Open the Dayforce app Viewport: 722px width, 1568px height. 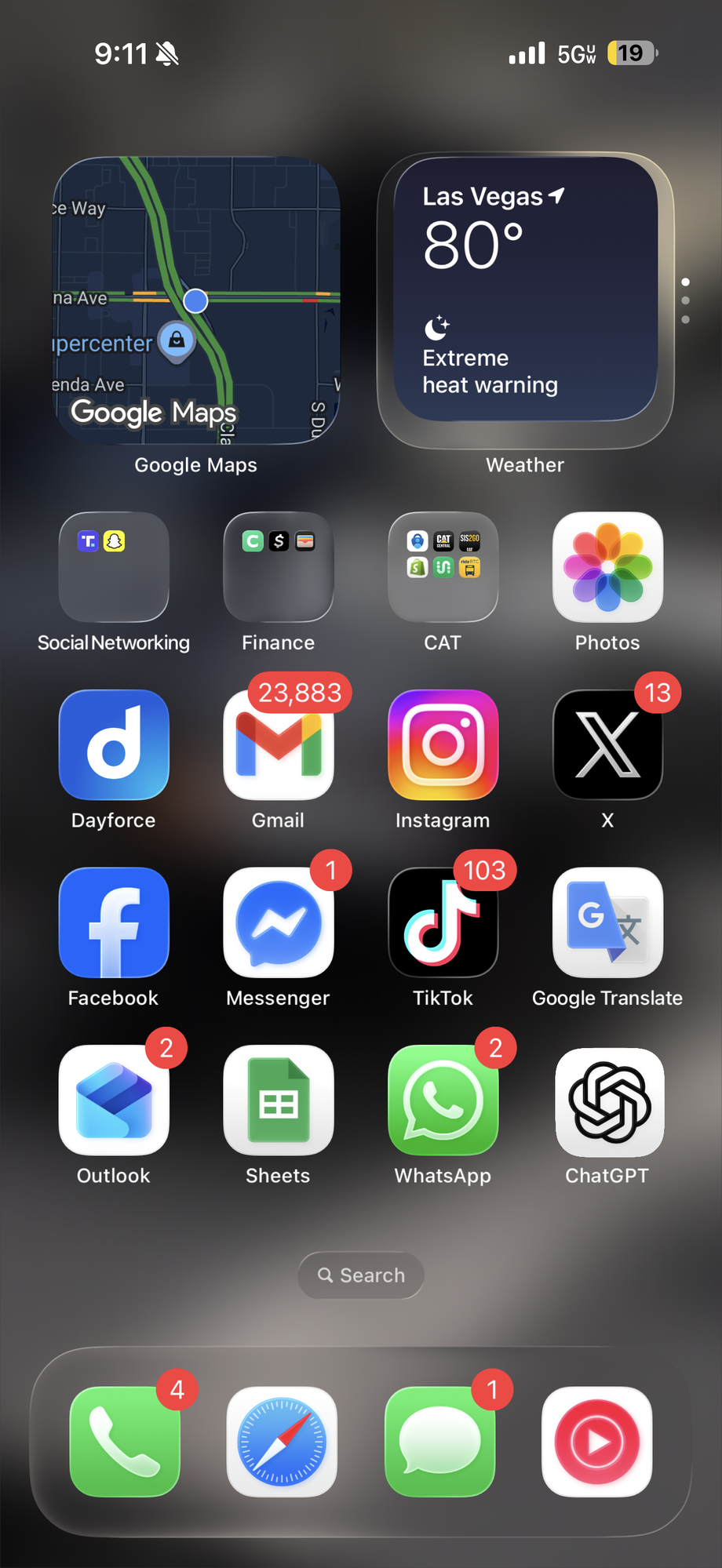[114, 744]
